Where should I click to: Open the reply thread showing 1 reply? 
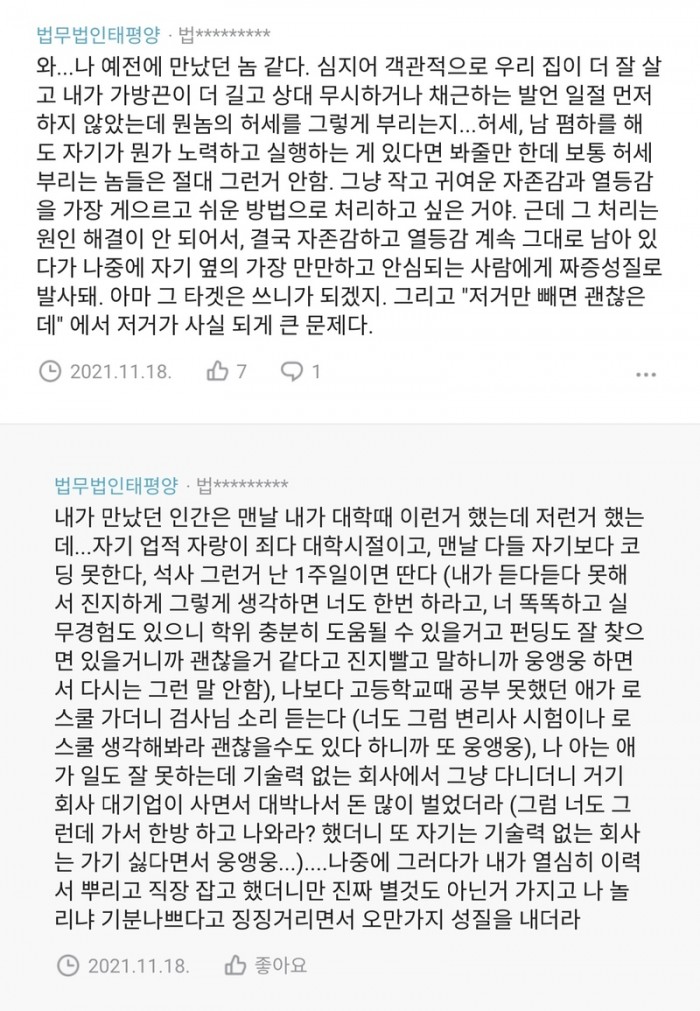293,372
